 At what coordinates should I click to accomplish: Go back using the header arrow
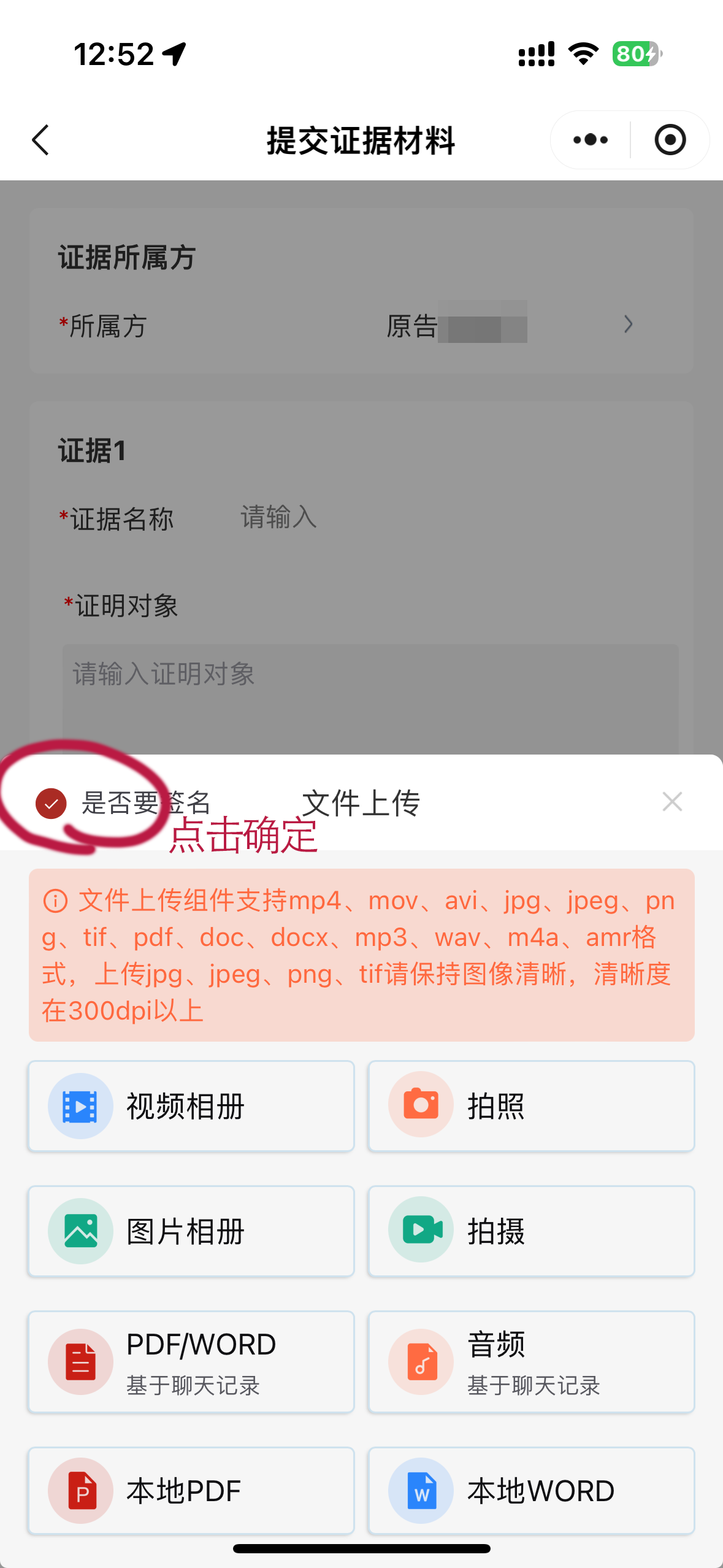[x=40, y=140]
